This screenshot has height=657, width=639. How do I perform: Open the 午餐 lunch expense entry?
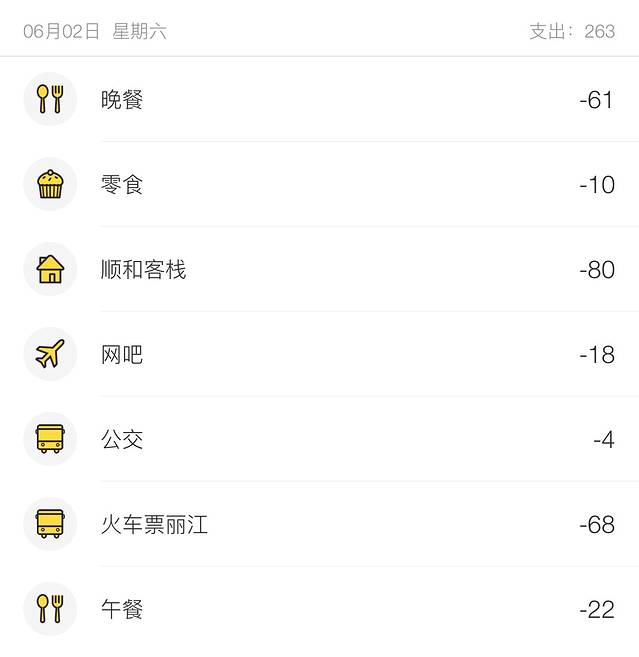(319, 609)
